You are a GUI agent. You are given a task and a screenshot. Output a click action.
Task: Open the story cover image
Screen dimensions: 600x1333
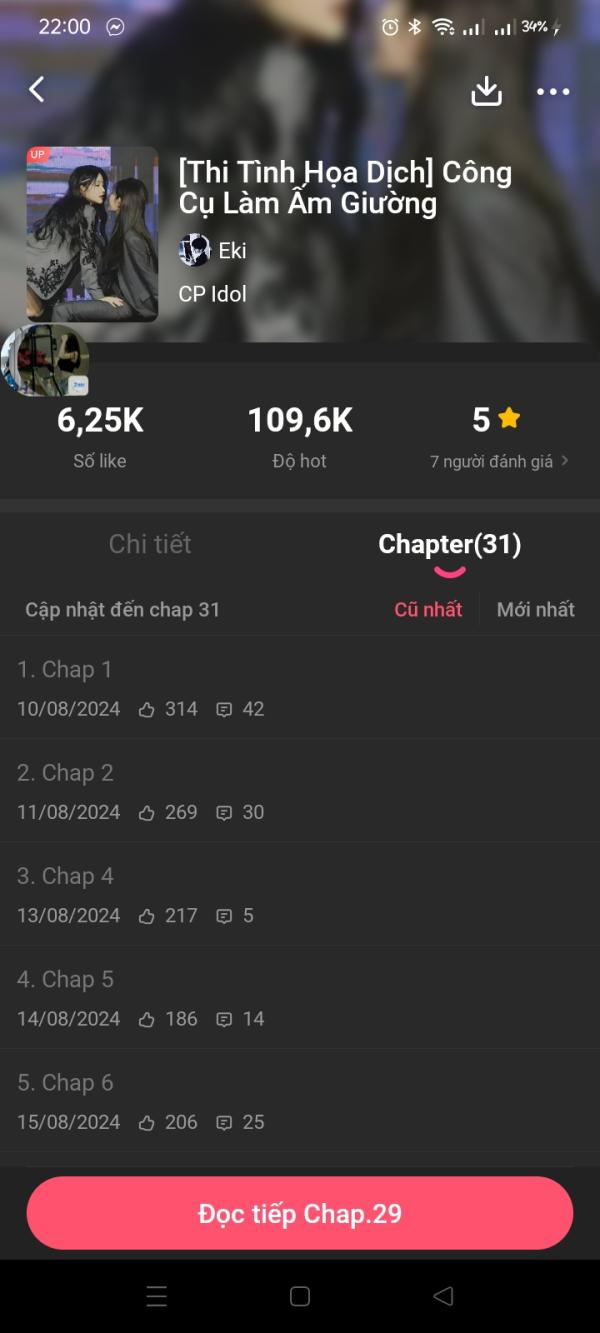(92, 234)
